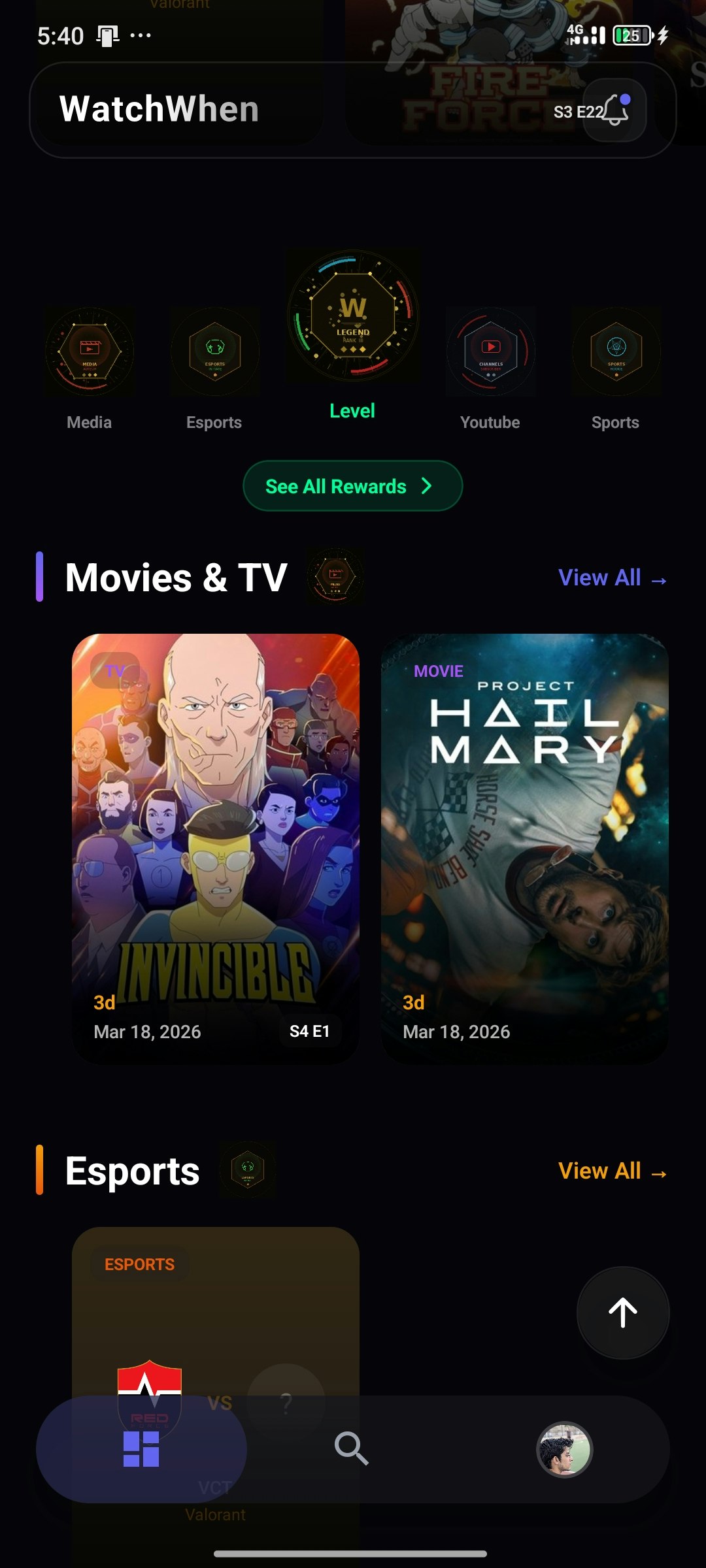Open View All for Movies & TV
The width and height of the screenshot is (706, 1568).
coord(612,577)
